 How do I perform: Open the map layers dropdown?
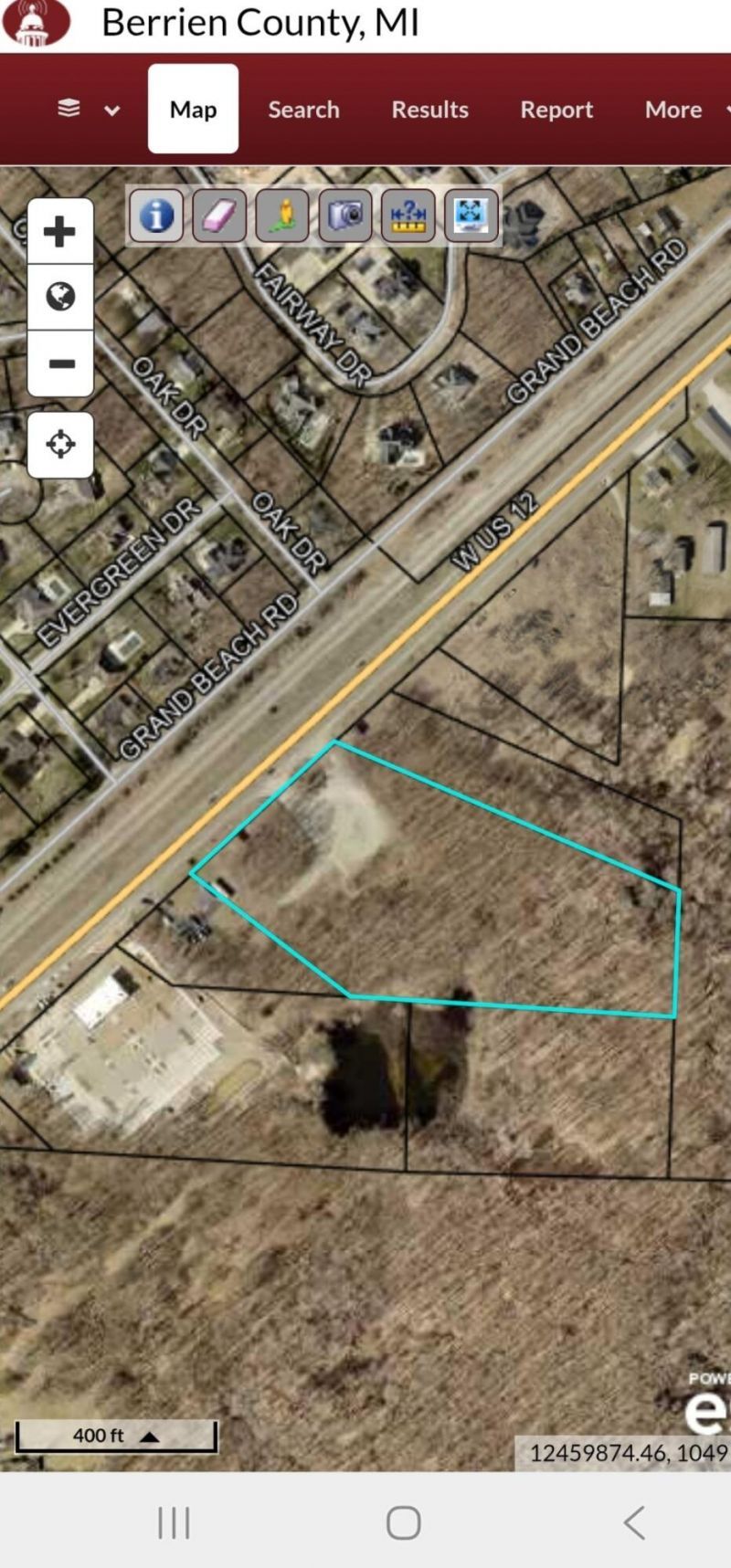point(89,110)
